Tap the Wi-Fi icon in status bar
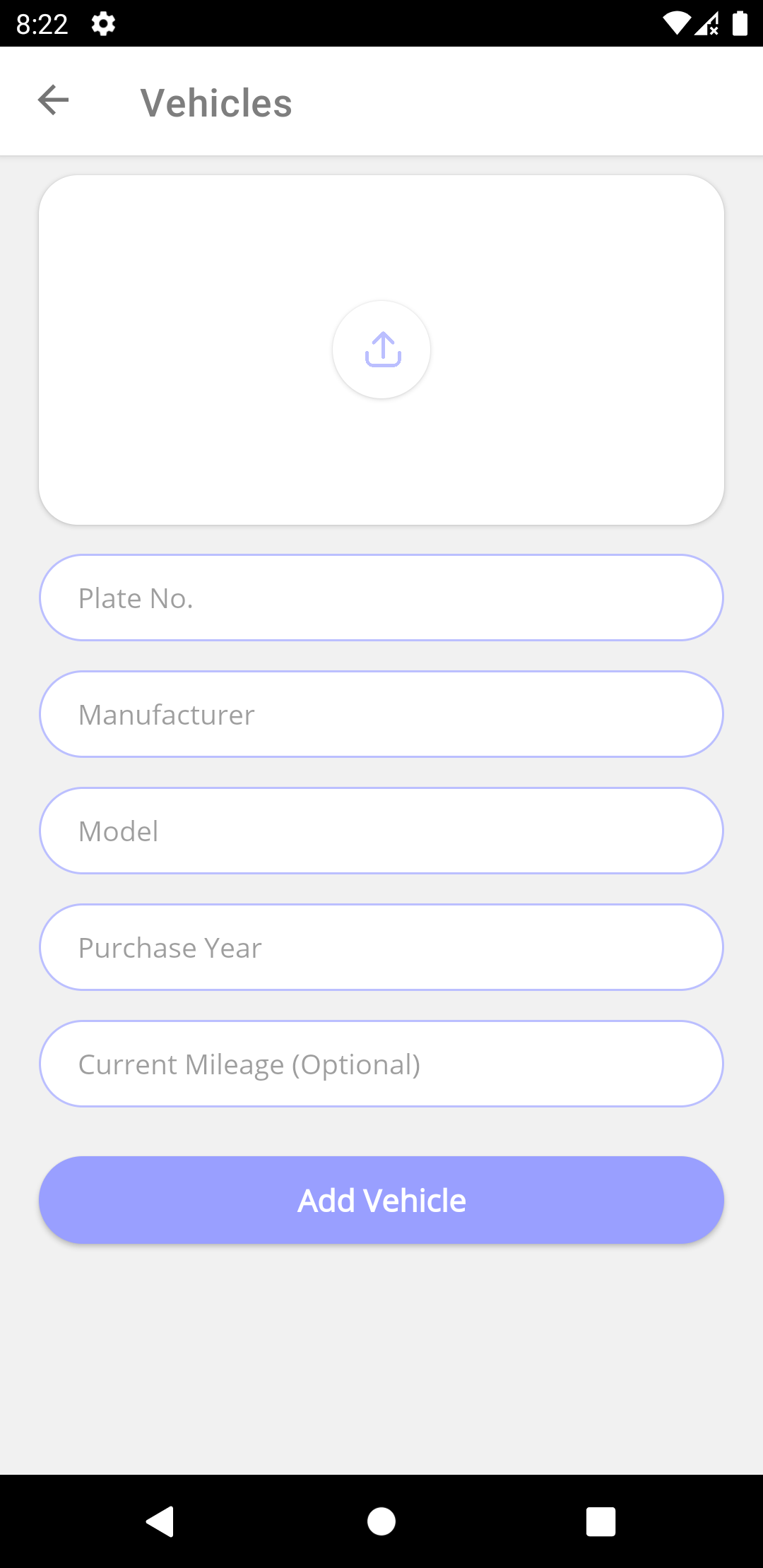Screen dimensions: 763x1568 coord(676,23)
